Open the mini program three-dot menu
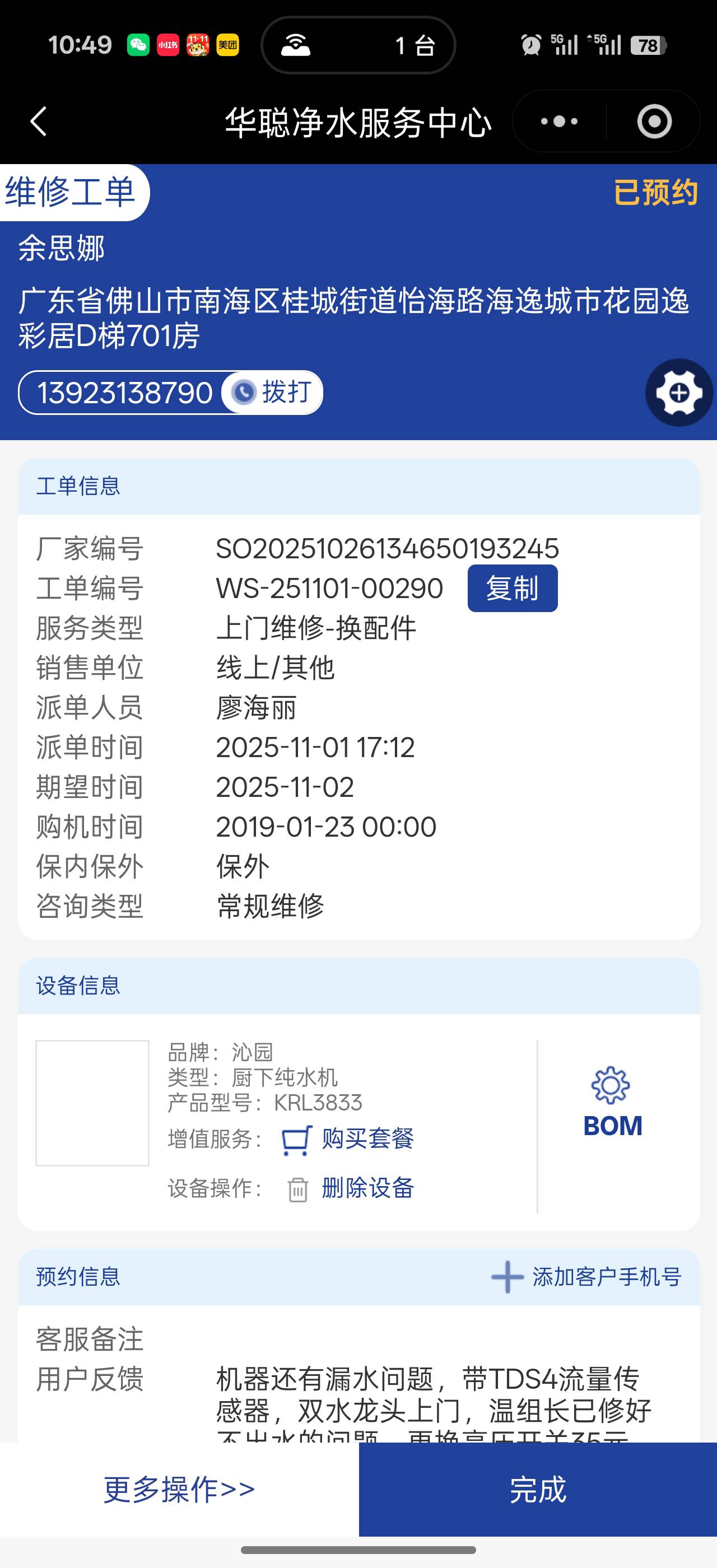This screenshot has width=717, height=1568. [x=560, y=122]
